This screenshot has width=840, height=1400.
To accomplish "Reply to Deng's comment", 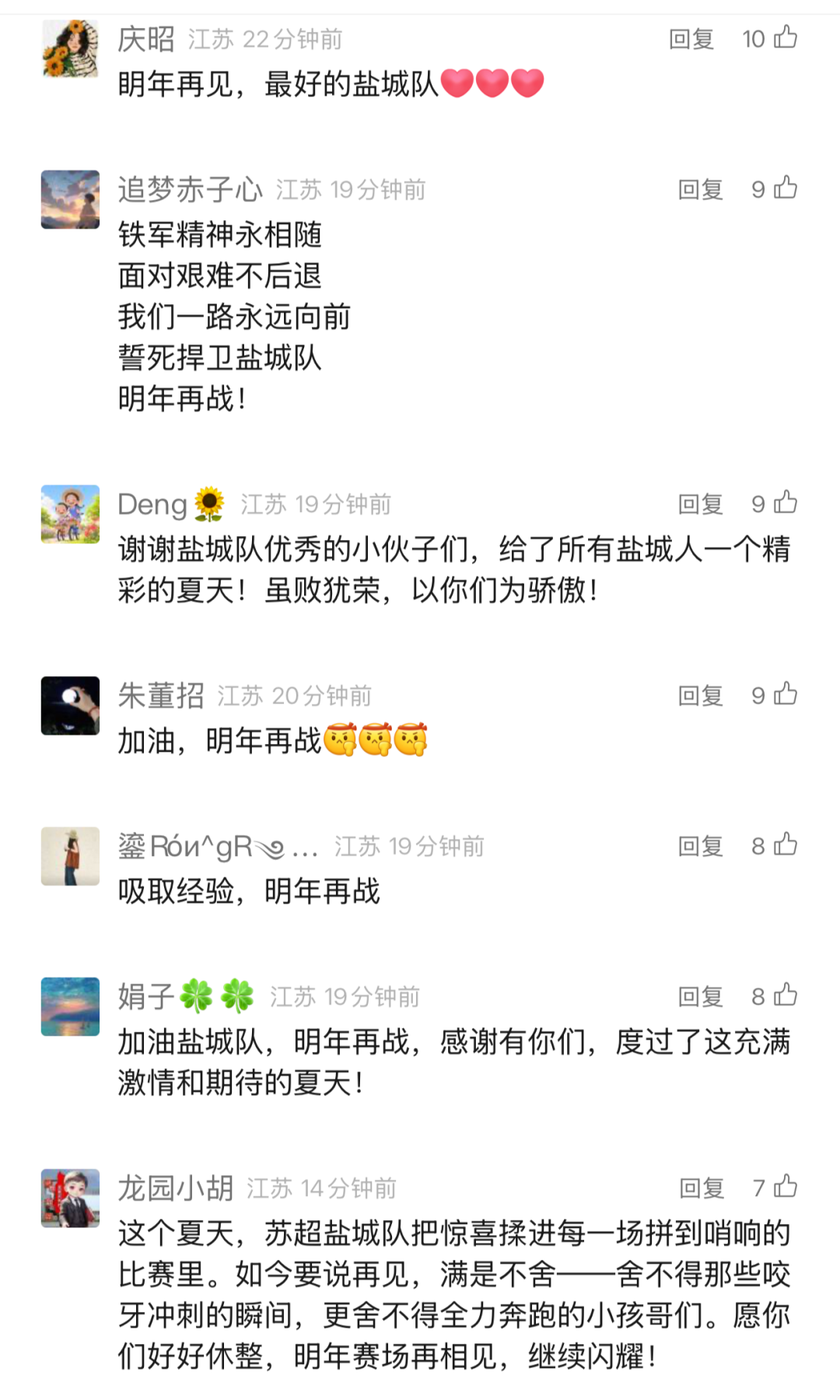I will pyautogui.click(x=700, y=504).
